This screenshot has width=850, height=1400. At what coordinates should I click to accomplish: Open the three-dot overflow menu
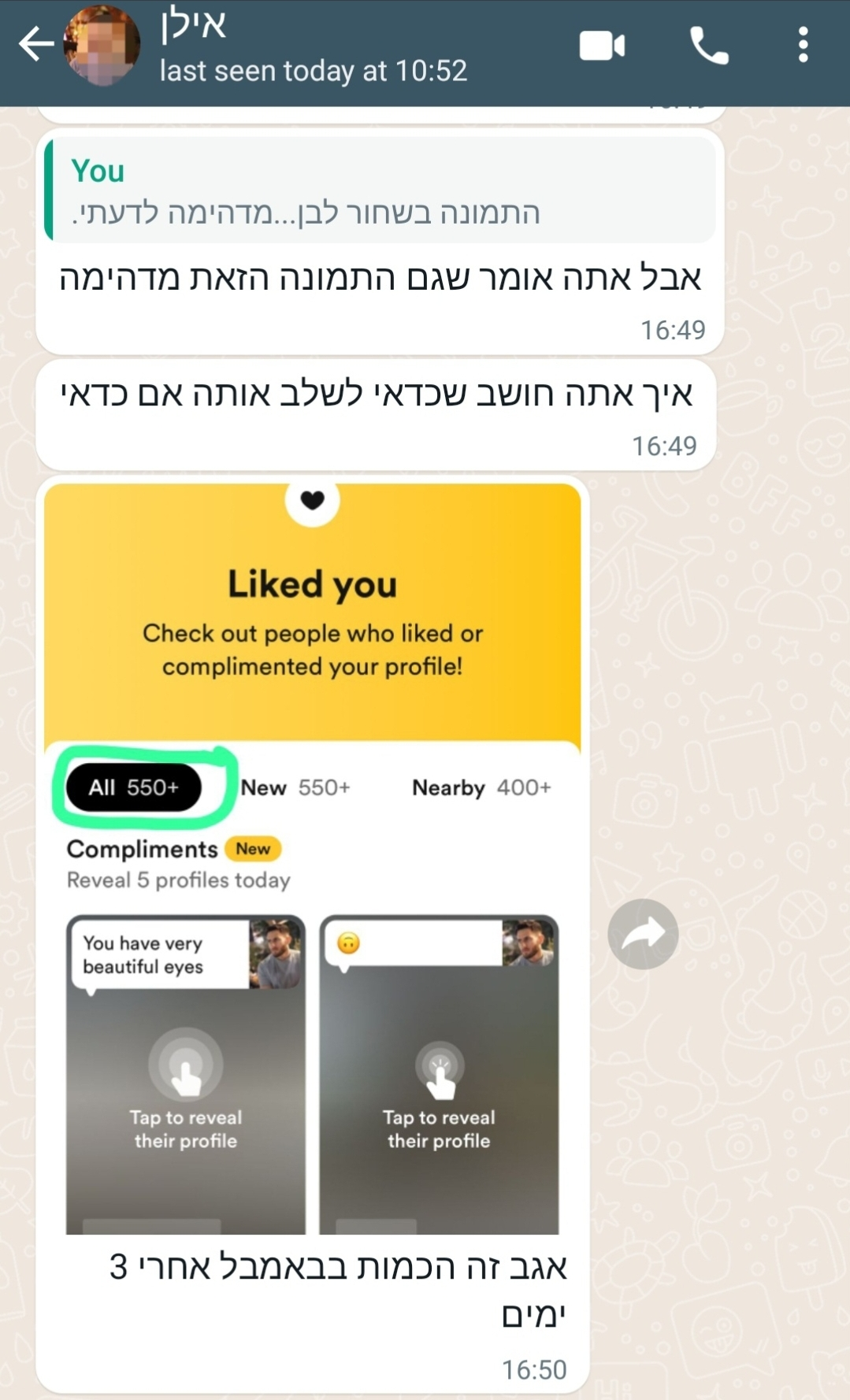[803, 45]
